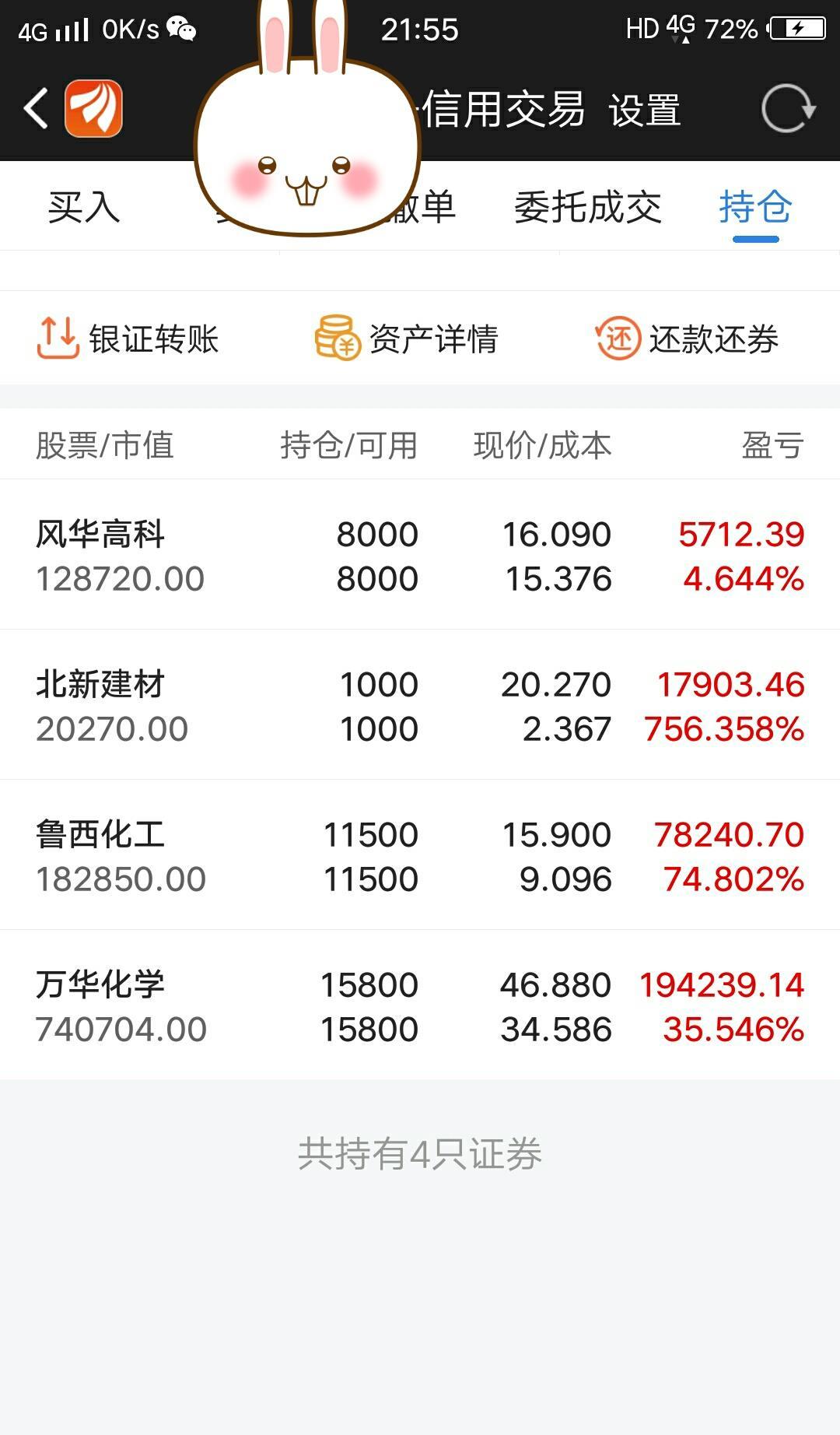The width and height of the screenshot is (840, 1435).
Task: Switch to the 委托成交 tab
Action: point(587,206)
